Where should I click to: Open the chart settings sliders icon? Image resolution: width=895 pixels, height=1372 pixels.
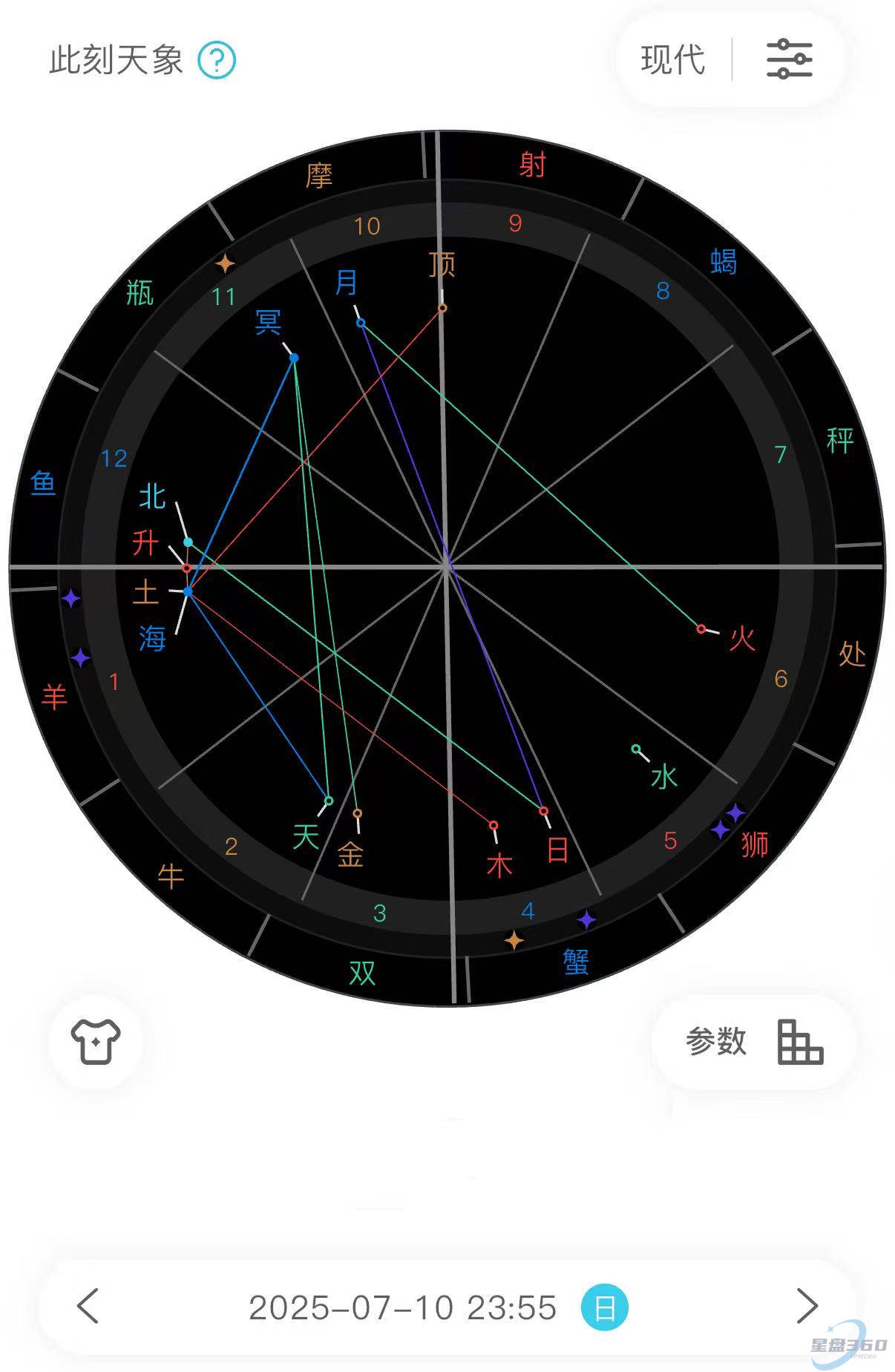point(789,59)
